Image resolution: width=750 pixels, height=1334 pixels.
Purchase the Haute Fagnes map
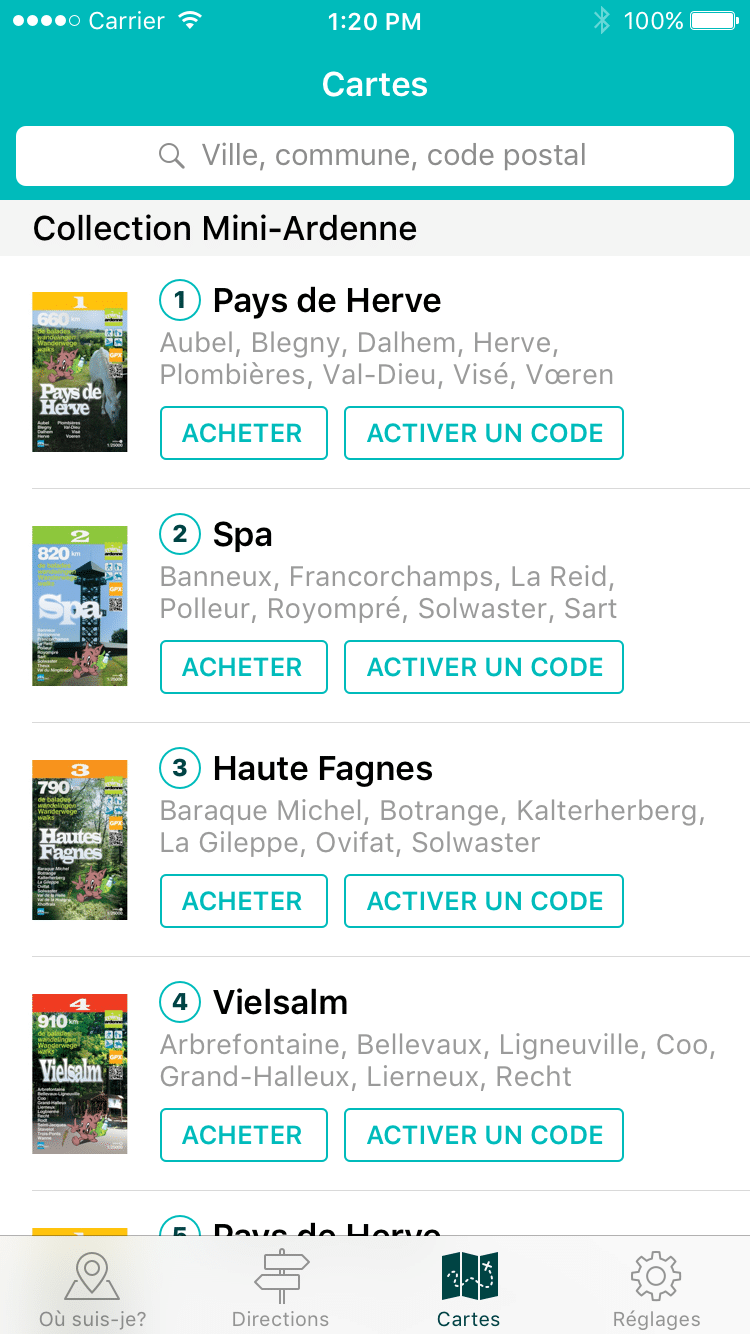[244, 901]
